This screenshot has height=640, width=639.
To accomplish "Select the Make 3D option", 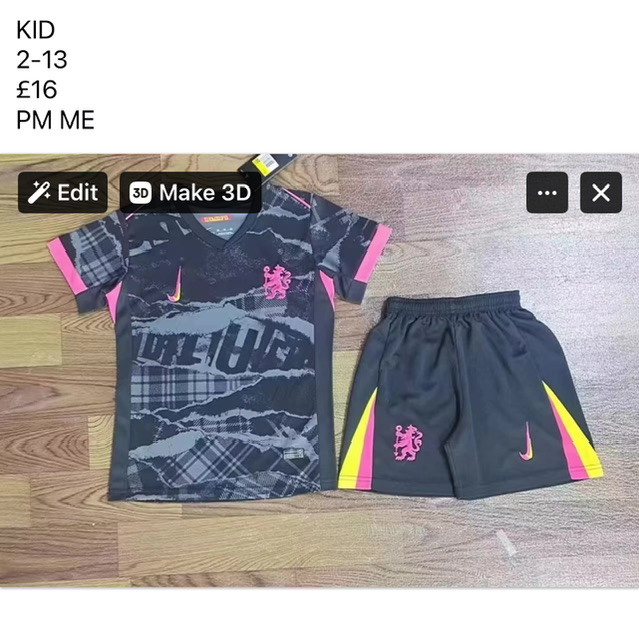I will [x=191, y=192].
